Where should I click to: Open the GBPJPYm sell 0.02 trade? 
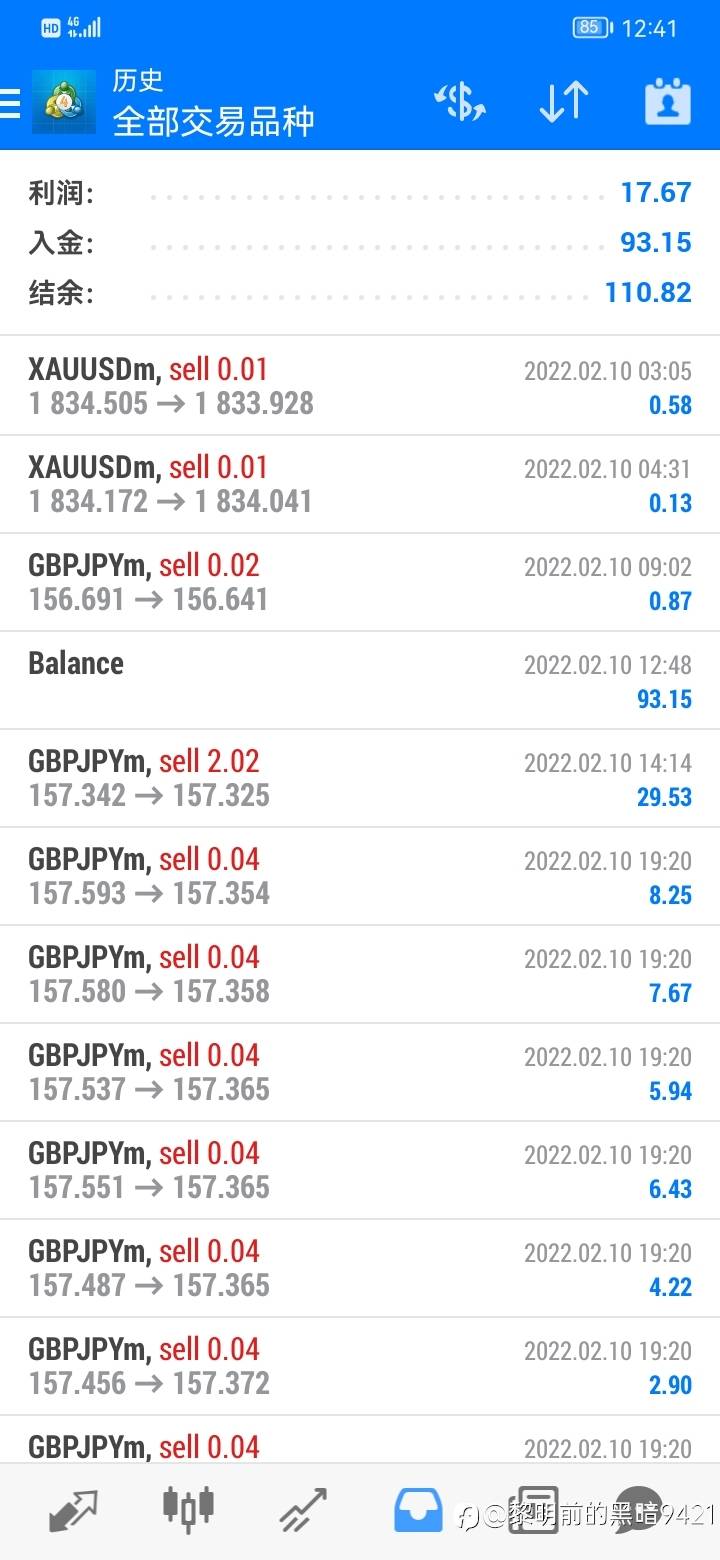[x=360, y=582]
